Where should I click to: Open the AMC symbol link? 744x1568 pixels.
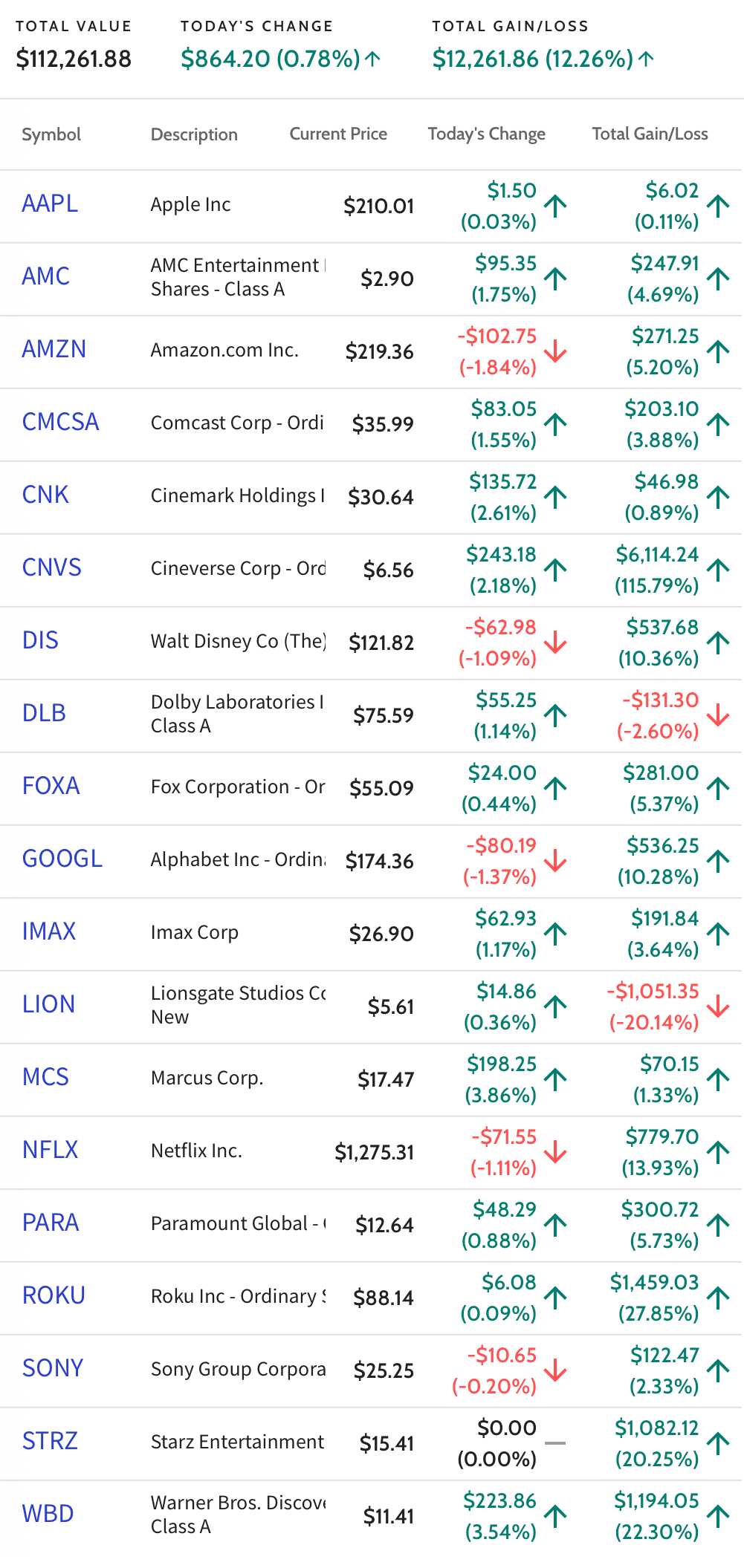(x=46, y=276)
